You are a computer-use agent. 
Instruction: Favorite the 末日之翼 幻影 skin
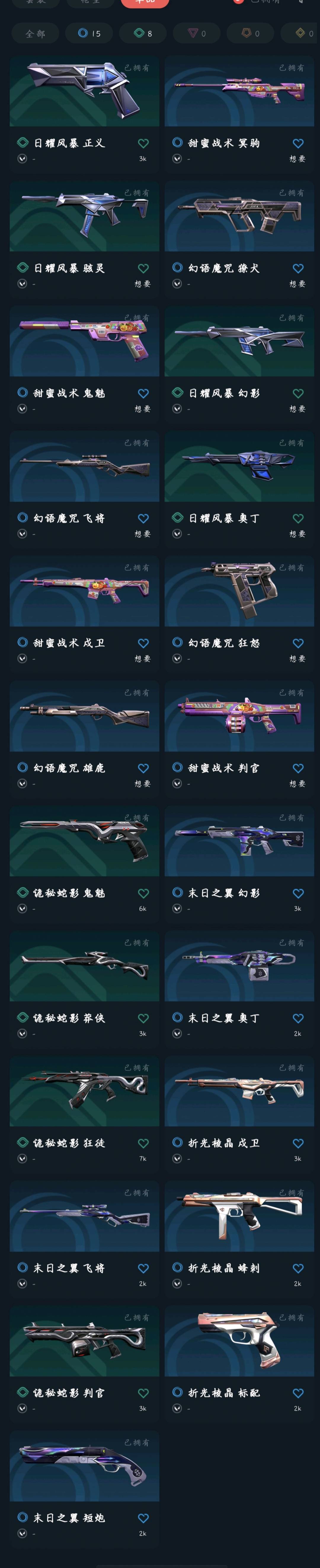(x=298, y=893)
